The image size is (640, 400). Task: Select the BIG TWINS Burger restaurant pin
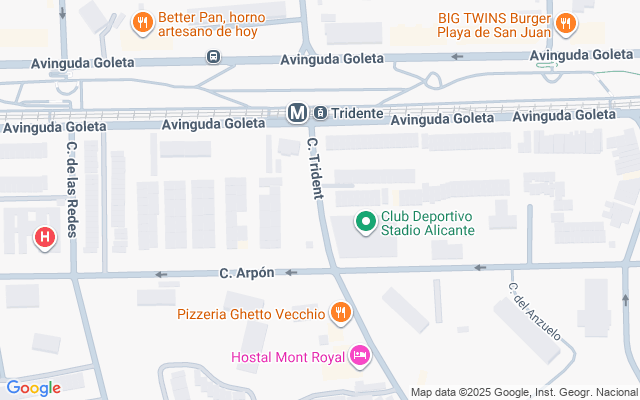click(x=566, y=22)
